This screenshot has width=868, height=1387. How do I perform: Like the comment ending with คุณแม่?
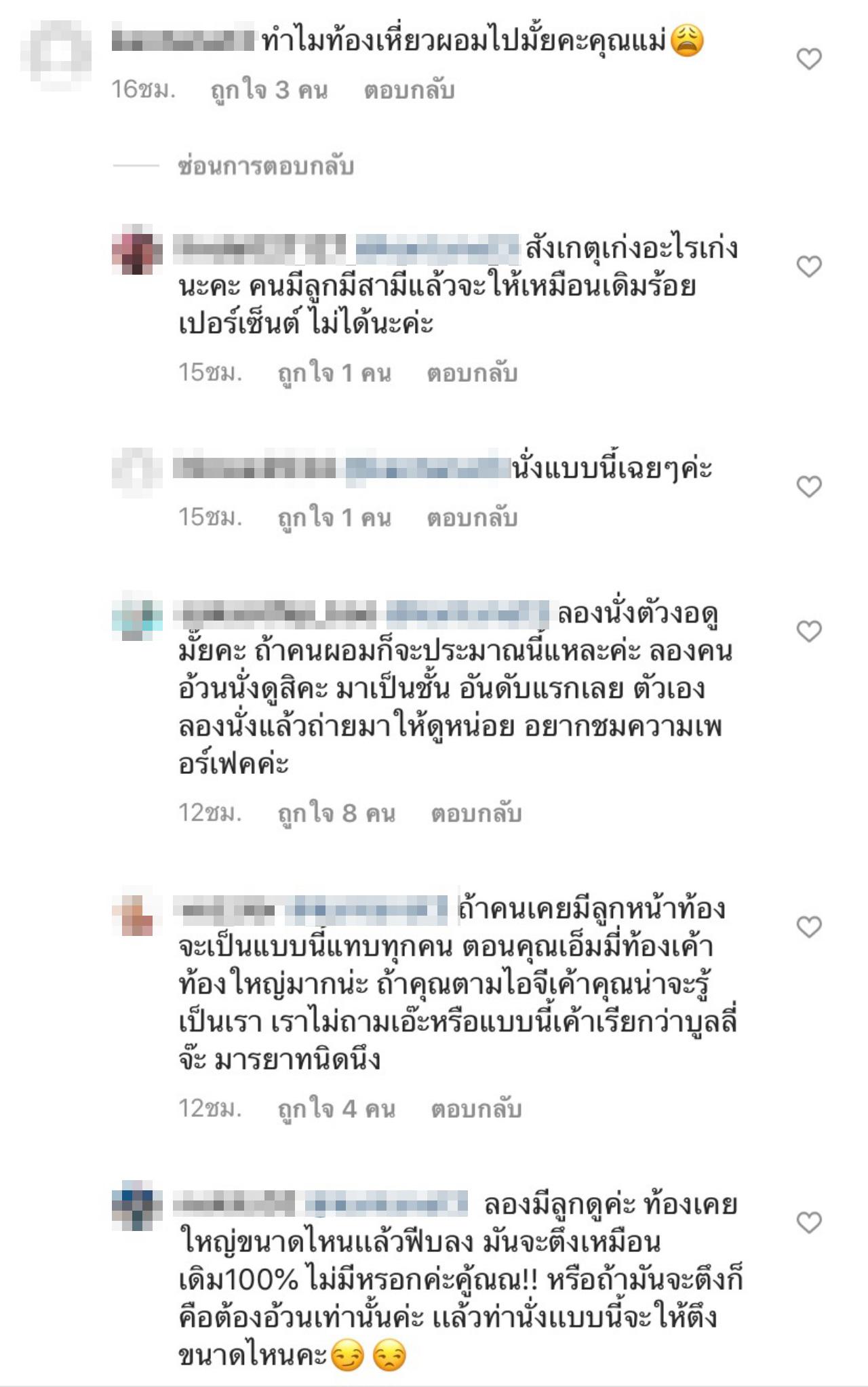click(x=808, y=60)
